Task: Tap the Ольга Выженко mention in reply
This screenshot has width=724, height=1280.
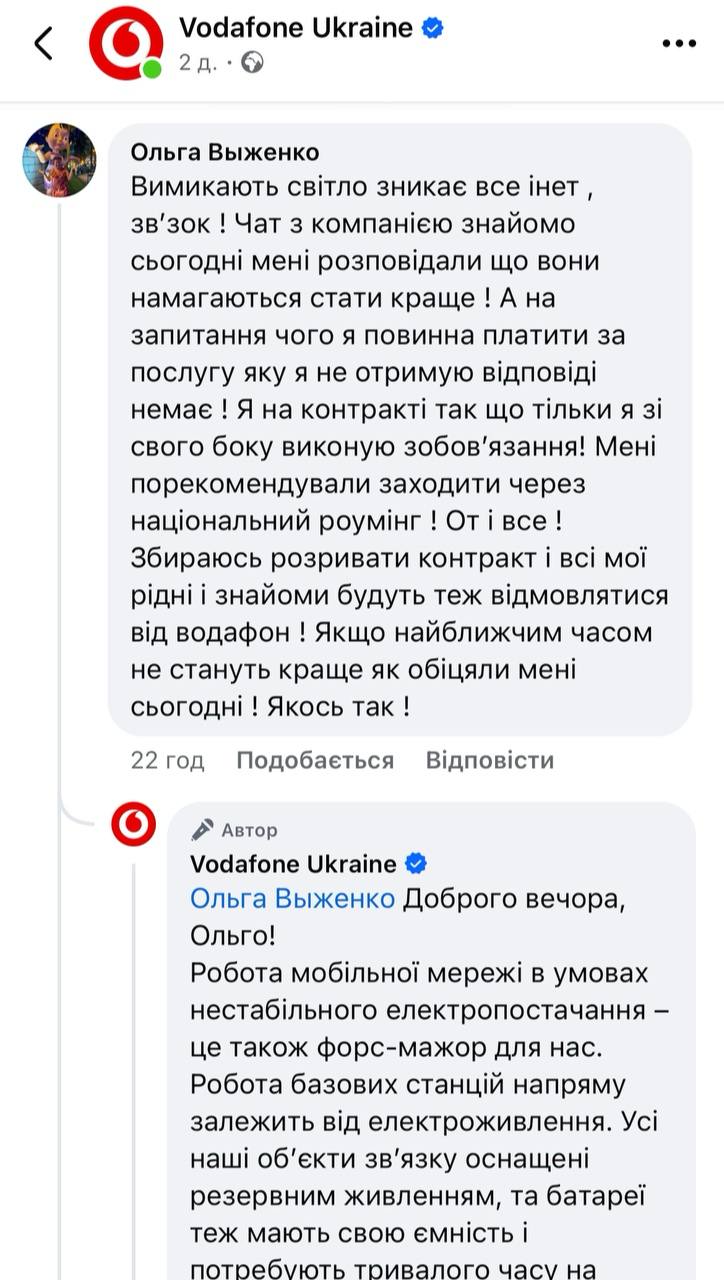Action: (292, 898)
